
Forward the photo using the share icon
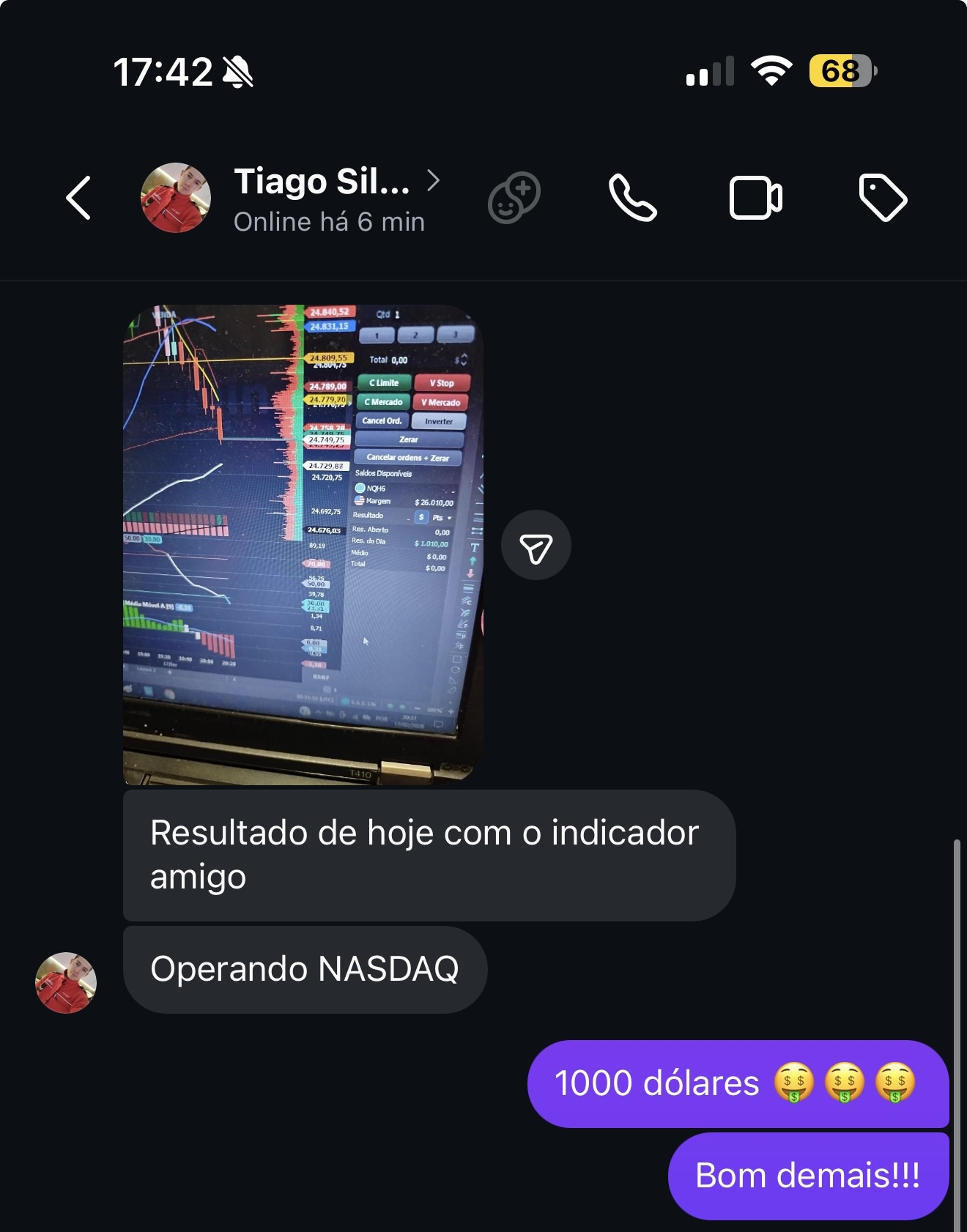click(x=536, y=545)
